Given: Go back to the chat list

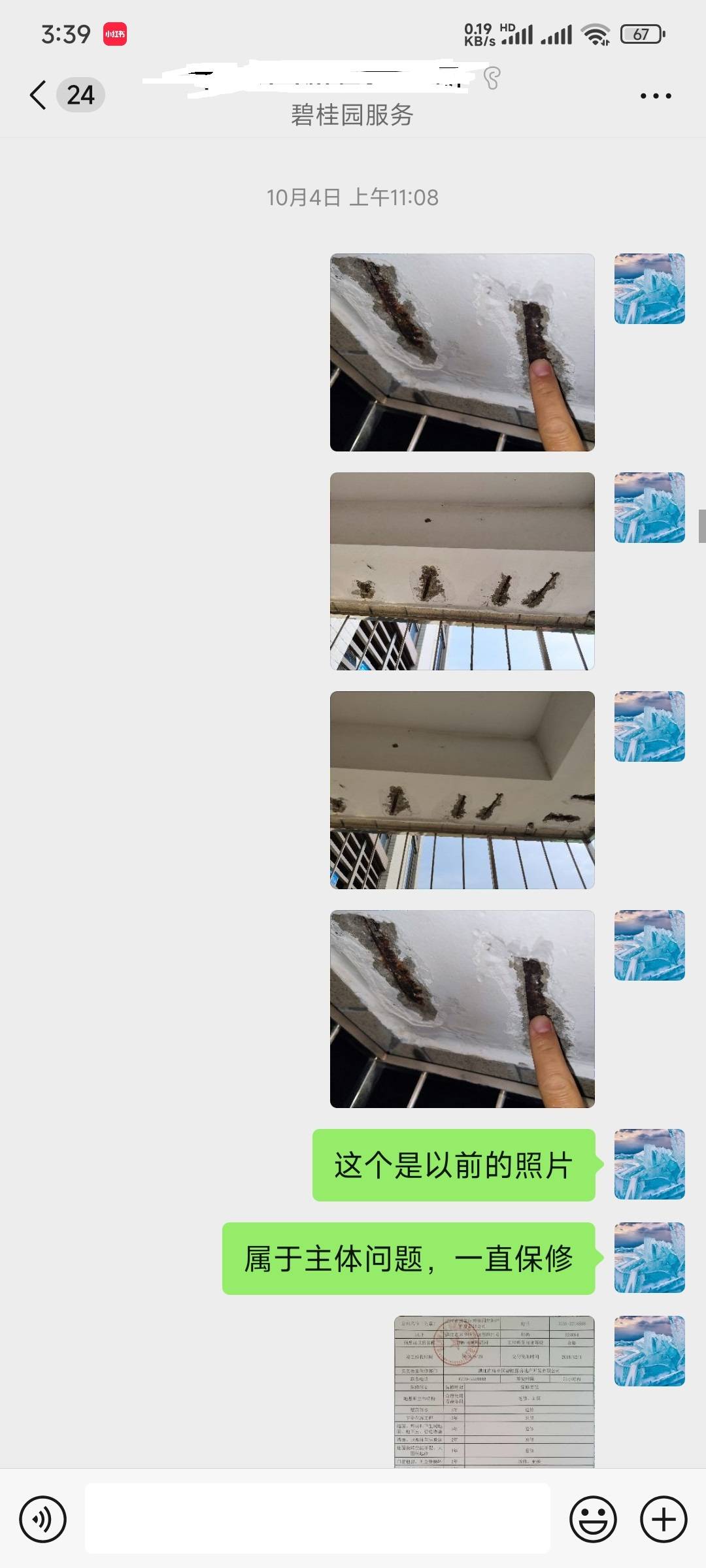Looking at the screenshot, I should pyautogui.click(x=39, y=95).
